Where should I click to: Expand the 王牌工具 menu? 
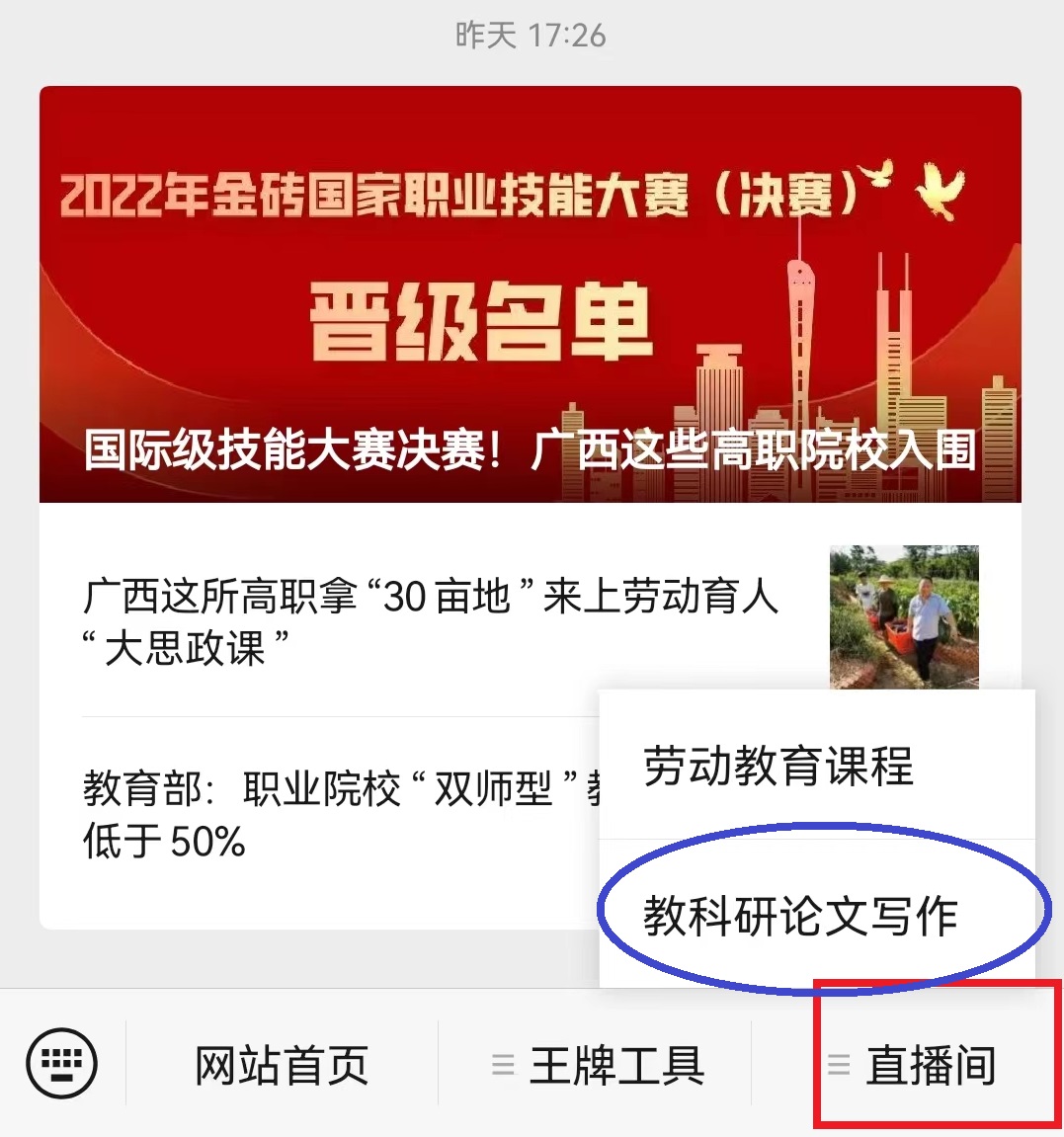tap(599, 1065)
